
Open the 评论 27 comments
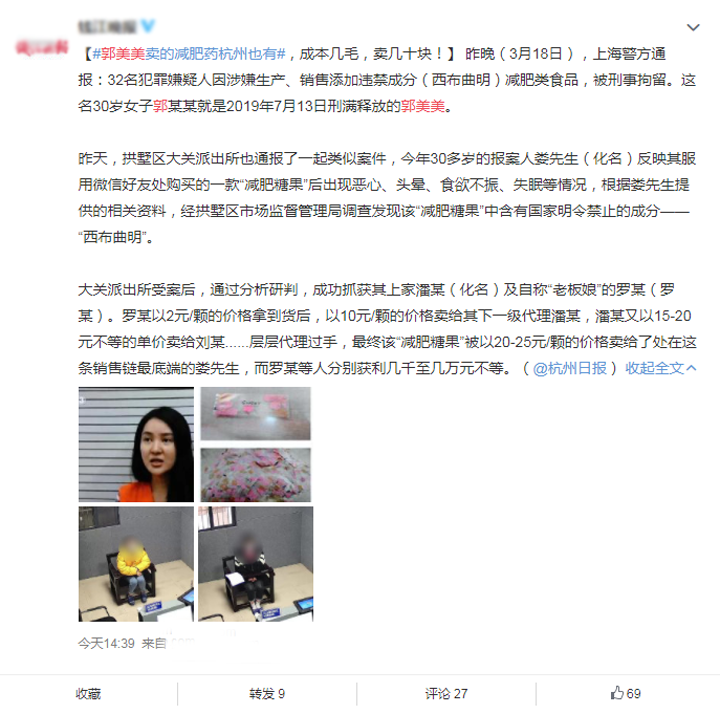coord(446,693)
